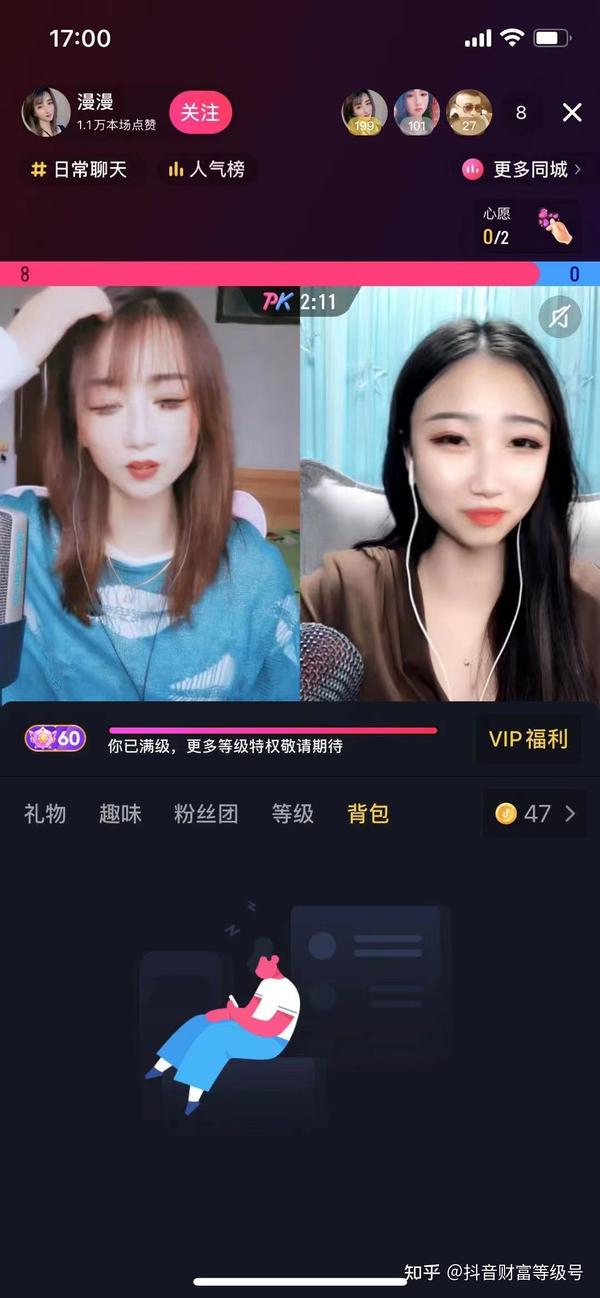Image resolution: width=600 pixels, height=1298 pixels.
Task: Switch to the 礼物 tab
Action: click(45, 814)
